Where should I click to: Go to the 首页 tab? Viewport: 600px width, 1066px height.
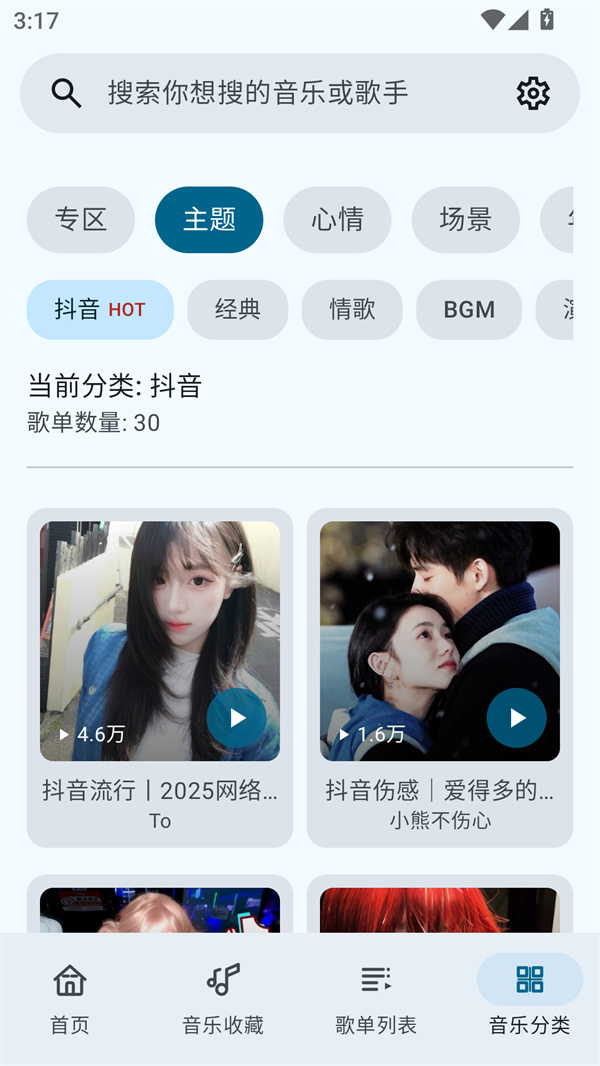70,998
